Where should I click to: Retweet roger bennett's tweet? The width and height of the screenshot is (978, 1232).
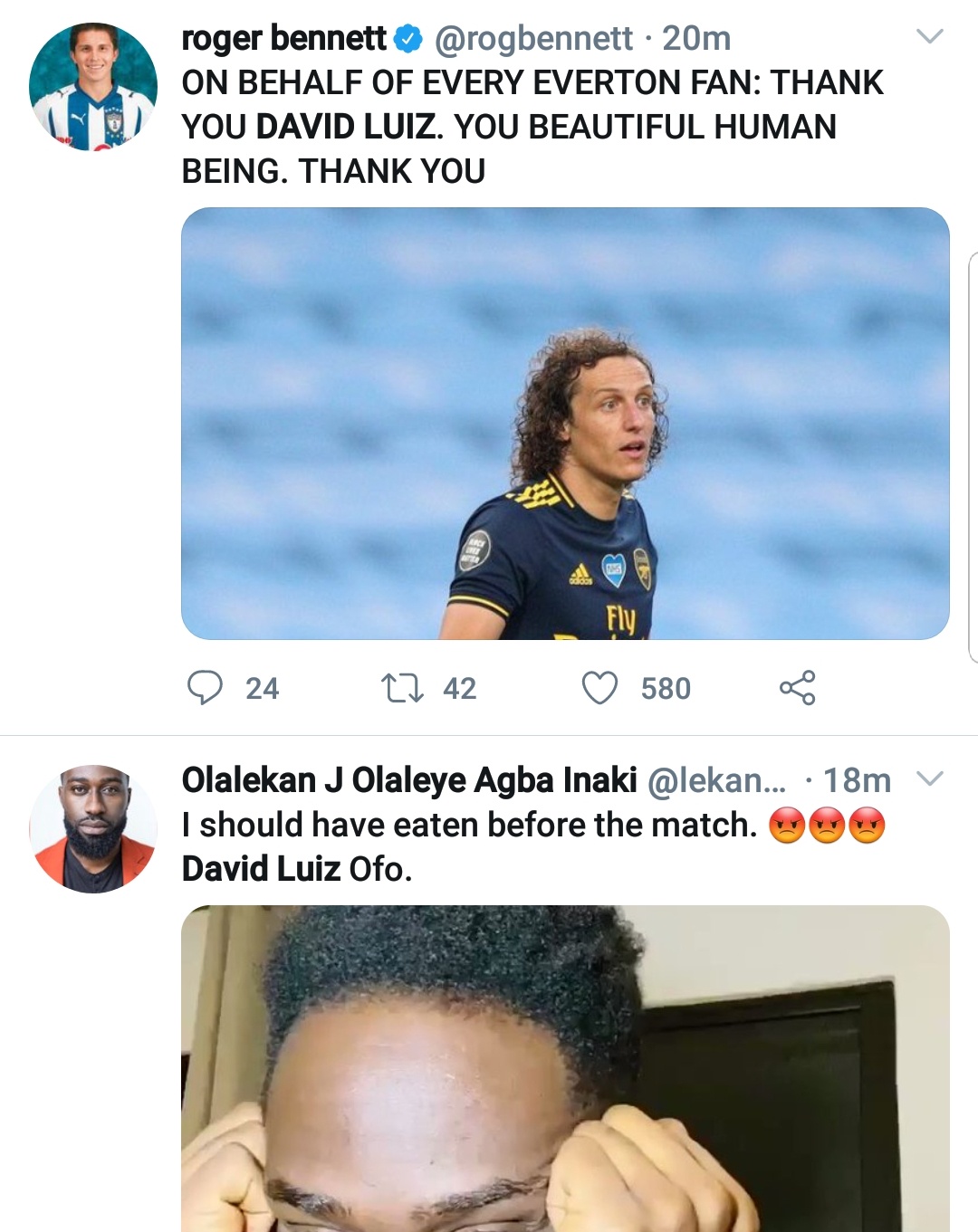coord(401,688)
